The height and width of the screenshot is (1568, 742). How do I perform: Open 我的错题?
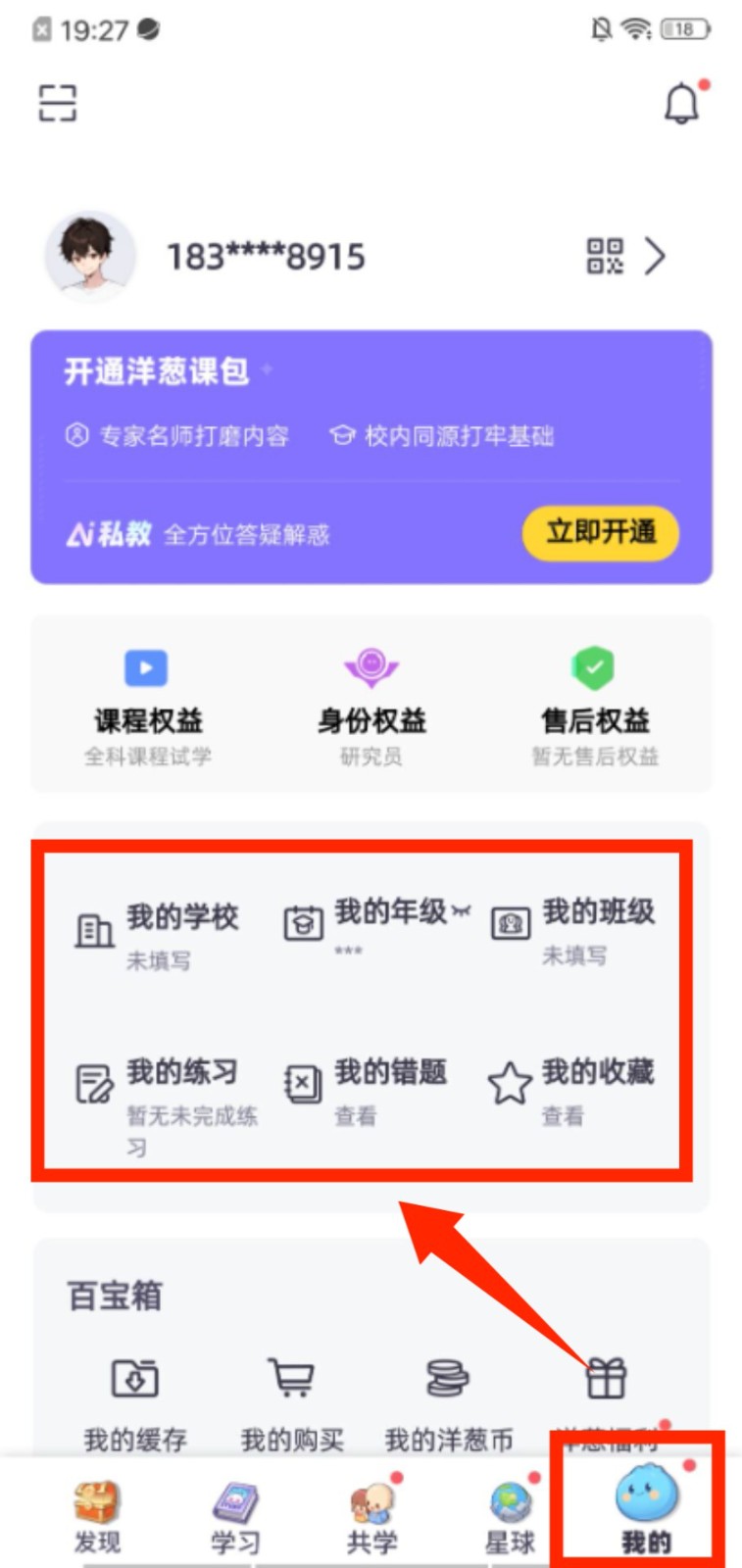tap(370, 1088)
